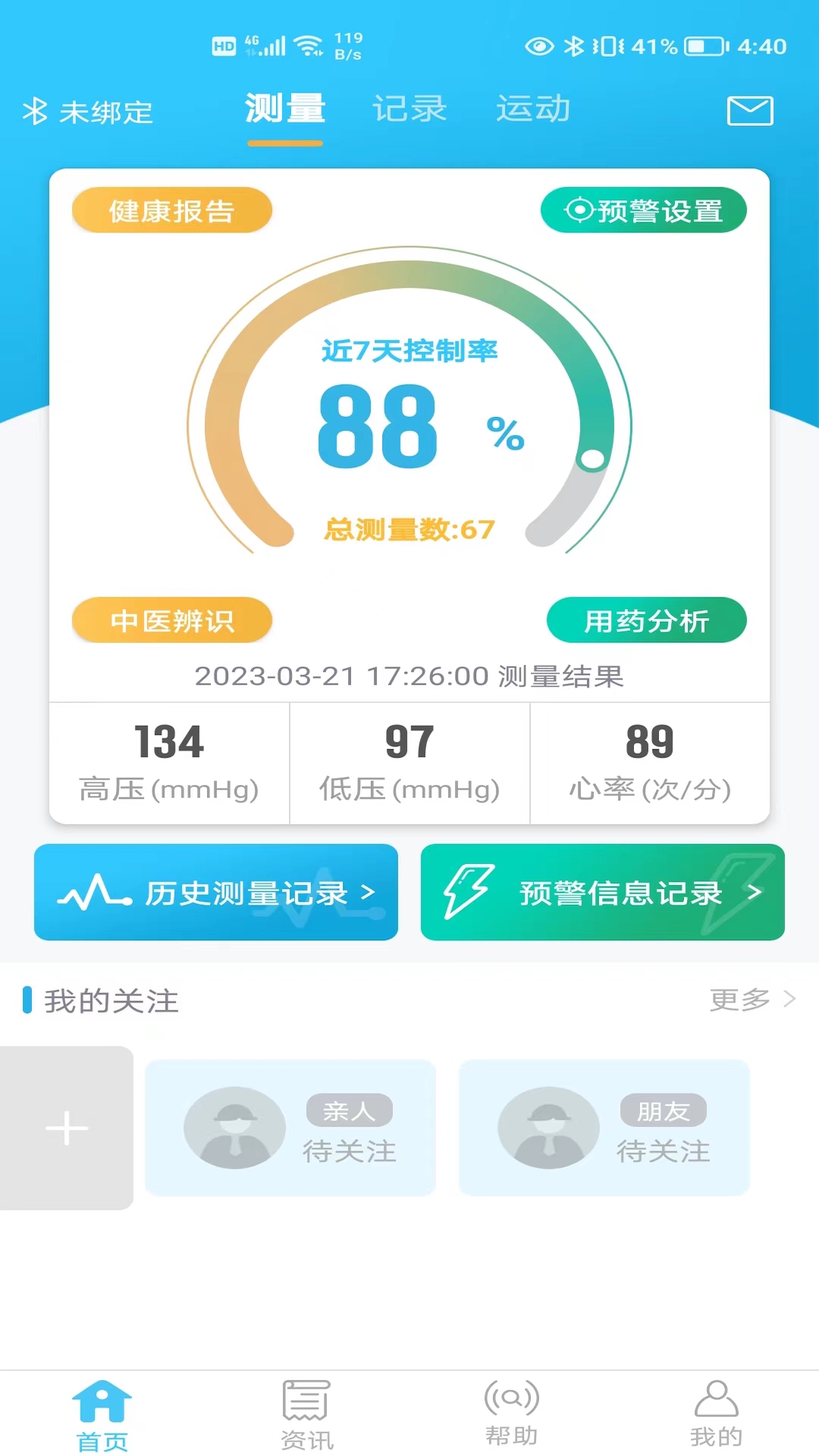Open 健康报告 health report
819x1456 pixels.
(x=172, y=210)
